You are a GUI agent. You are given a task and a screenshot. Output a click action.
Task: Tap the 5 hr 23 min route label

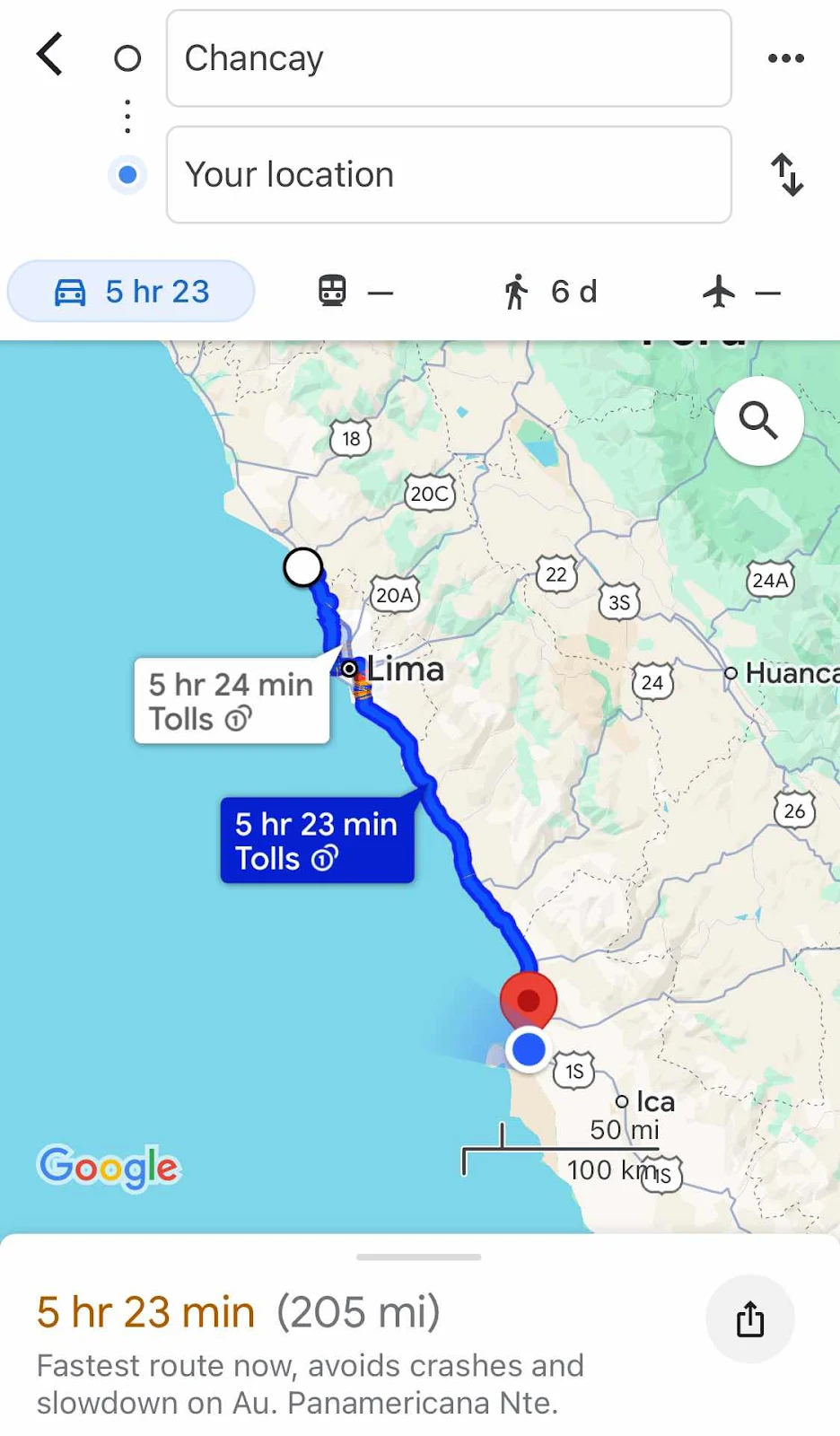(x=317, y=840)
